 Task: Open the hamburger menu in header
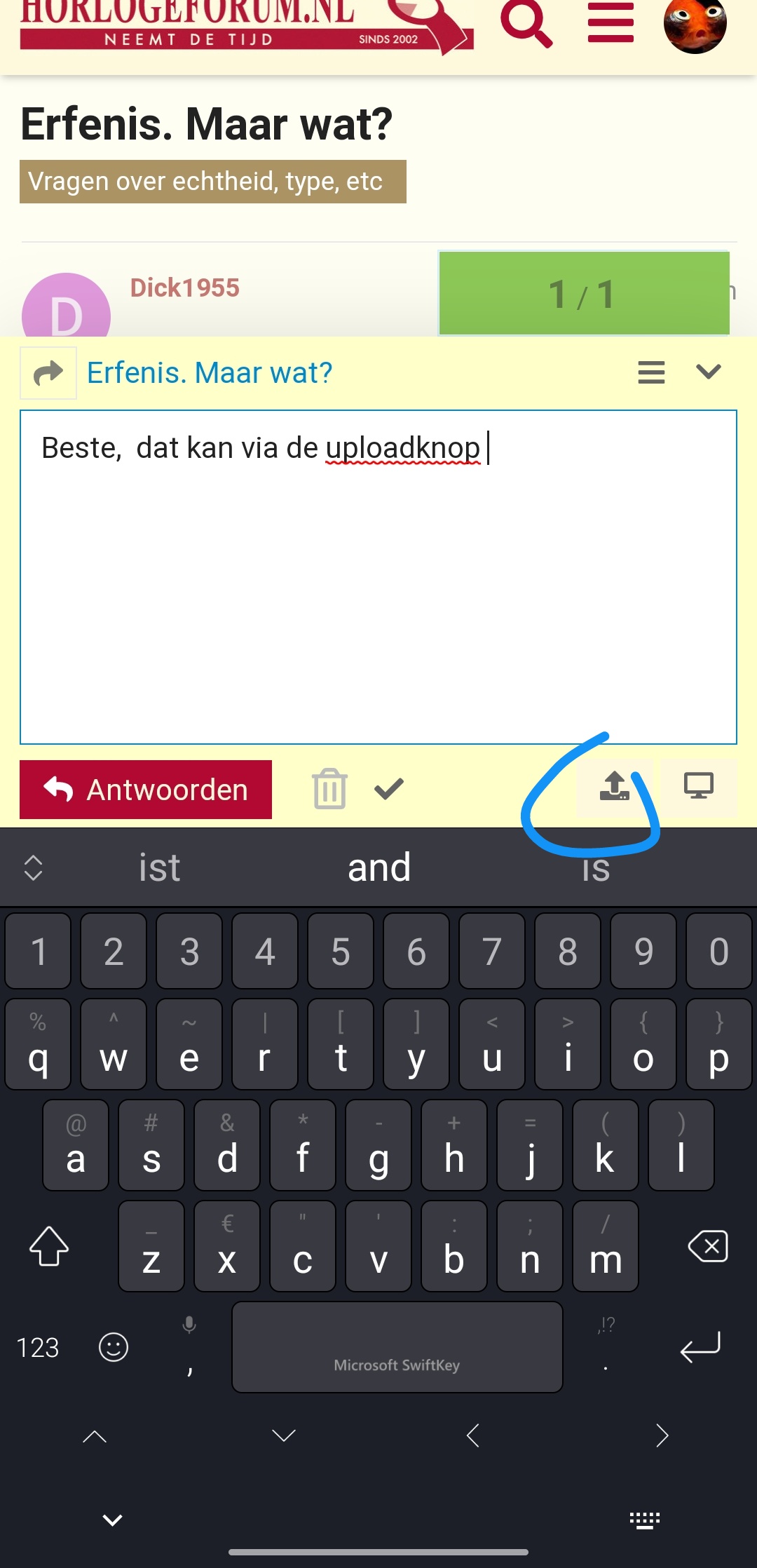[x=611, y=22]
